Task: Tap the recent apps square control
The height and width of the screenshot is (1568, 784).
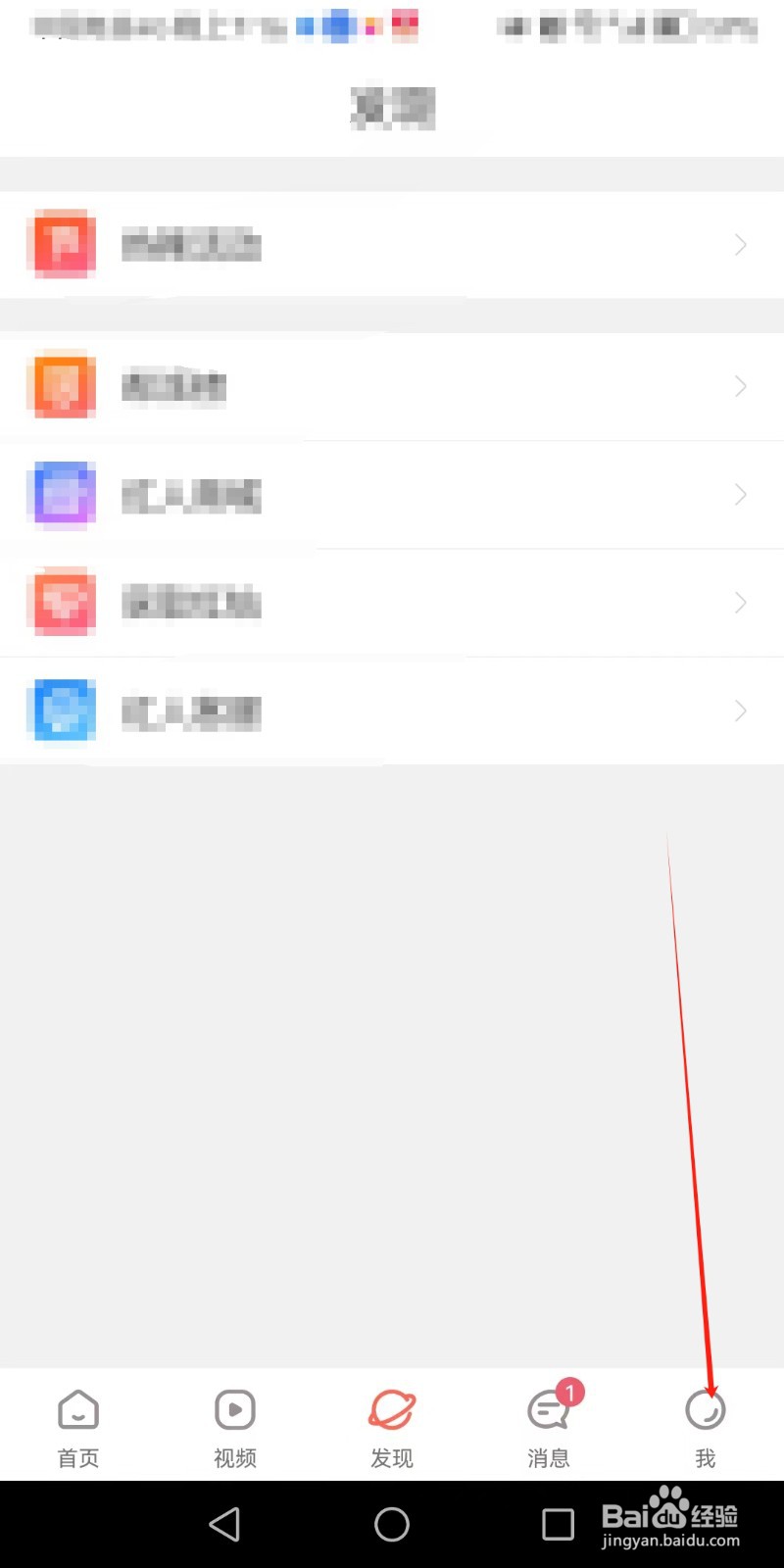Action: (x=557, y=1524)
